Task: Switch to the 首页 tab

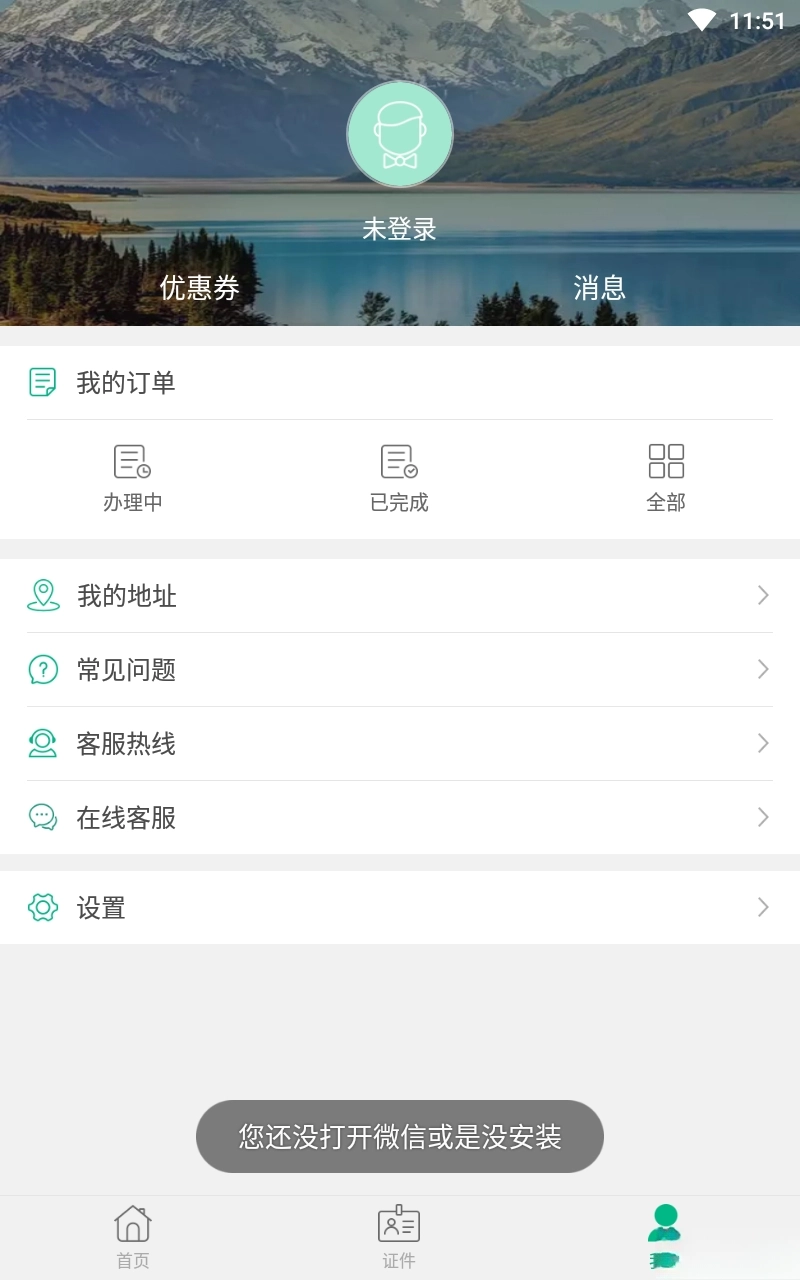Action: (133, 1236)
